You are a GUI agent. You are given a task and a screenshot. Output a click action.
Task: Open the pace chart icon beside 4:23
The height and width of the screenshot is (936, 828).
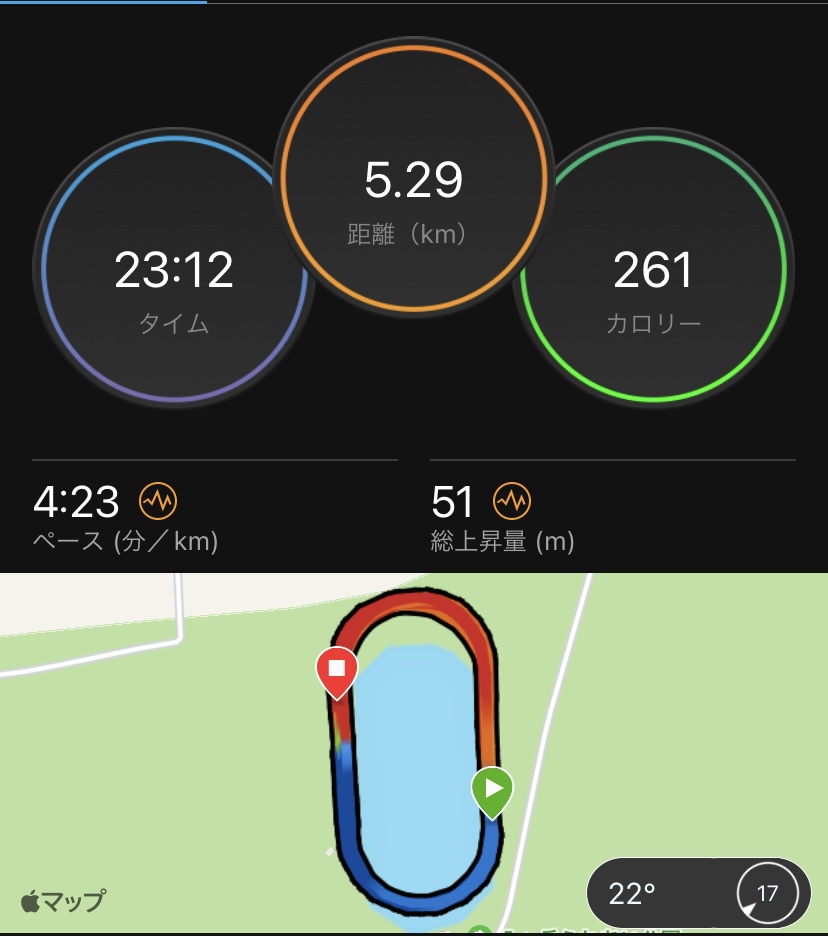tap(157, 500)
